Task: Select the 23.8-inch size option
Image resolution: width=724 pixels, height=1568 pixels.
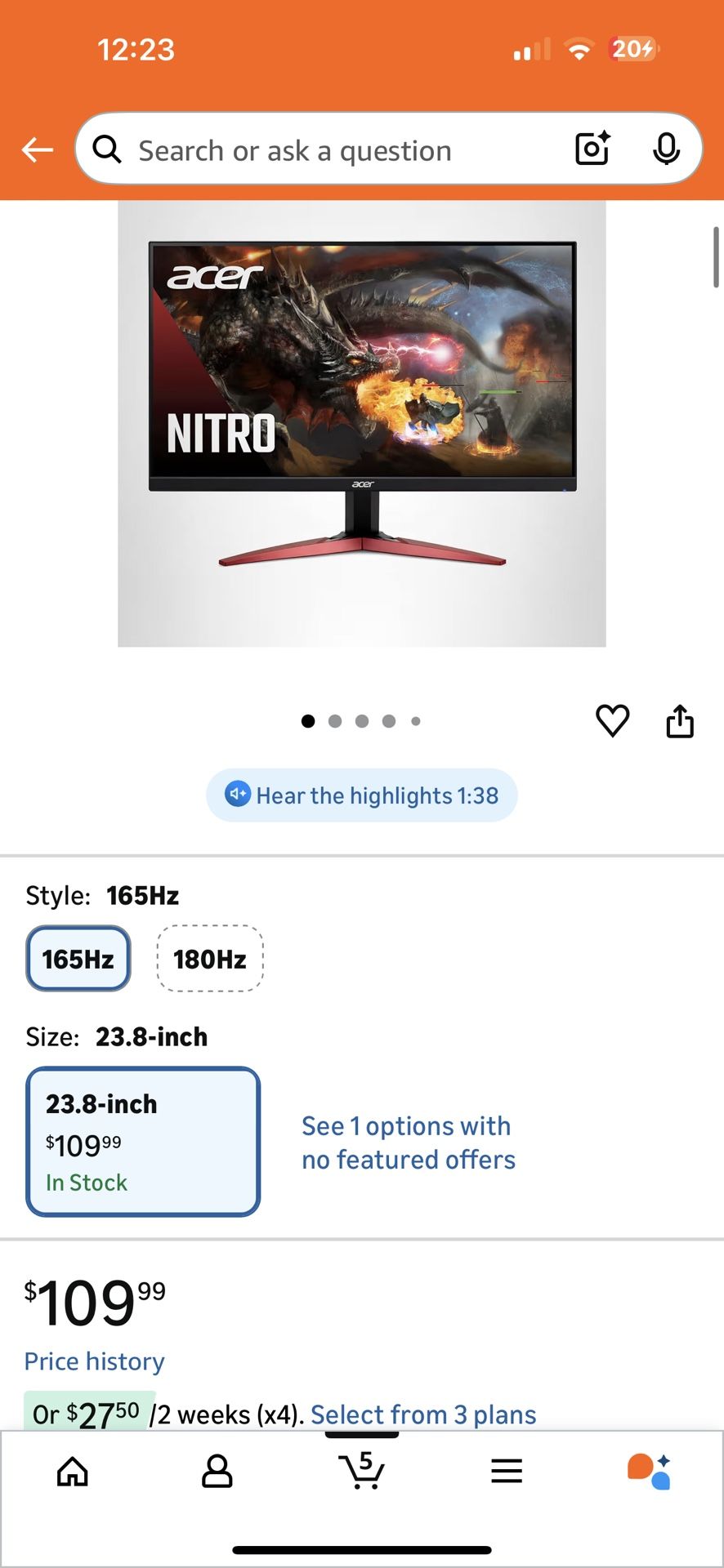Action: tap(142, 1140)
